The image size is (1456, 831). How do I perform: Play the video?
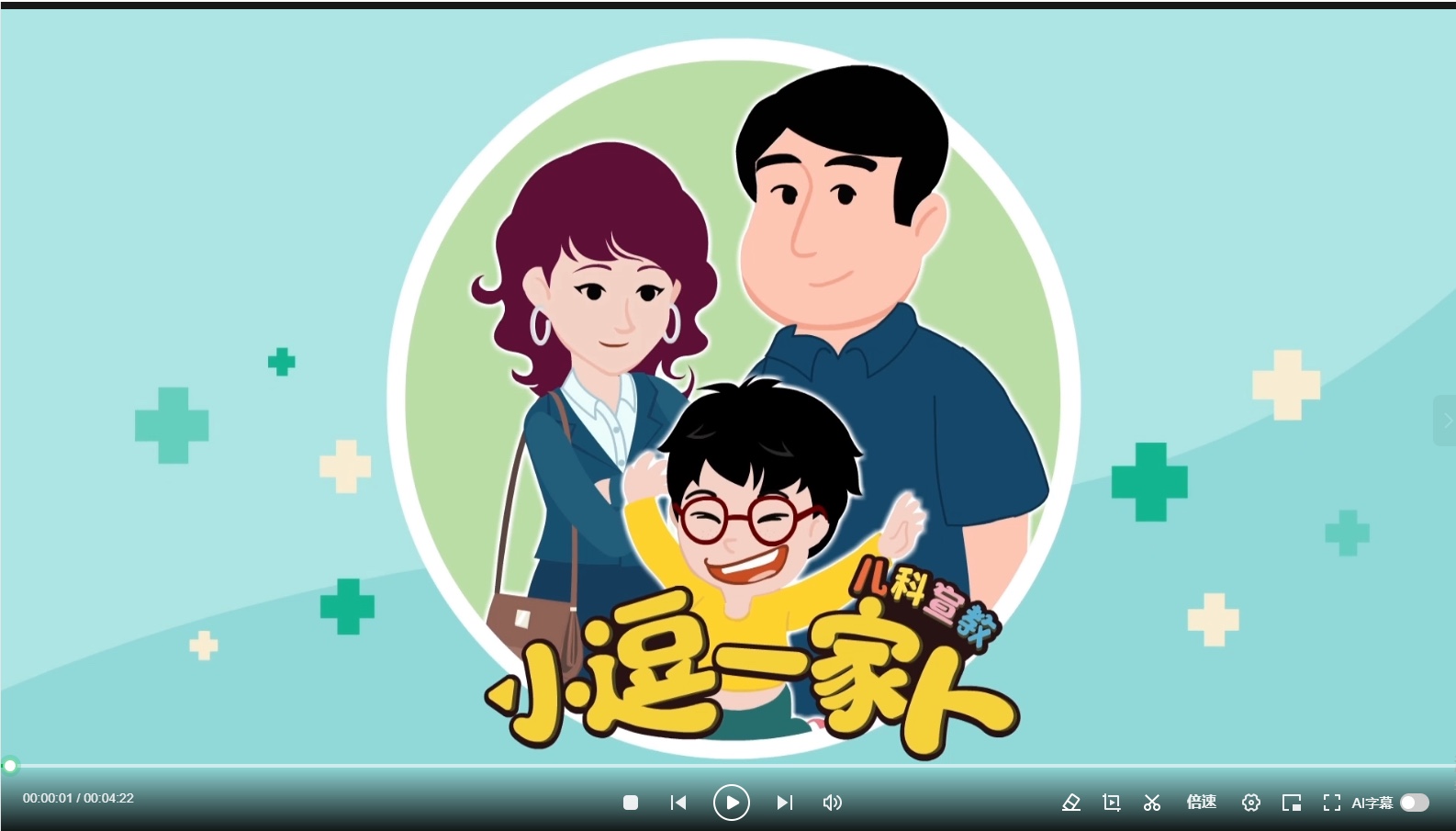(x=732, y=803)
